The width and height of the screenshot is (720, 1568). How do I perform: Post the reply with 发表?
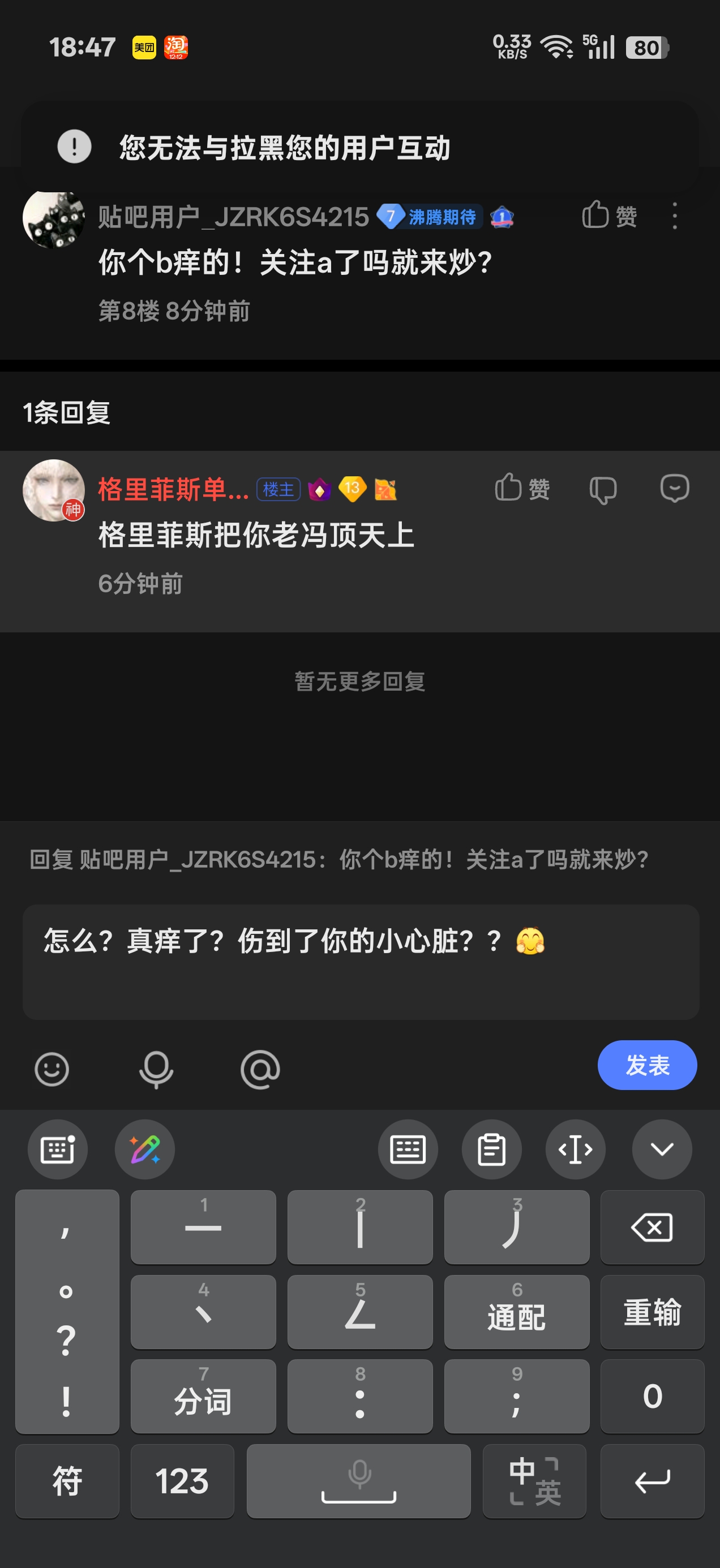[x=647, y=1065]
